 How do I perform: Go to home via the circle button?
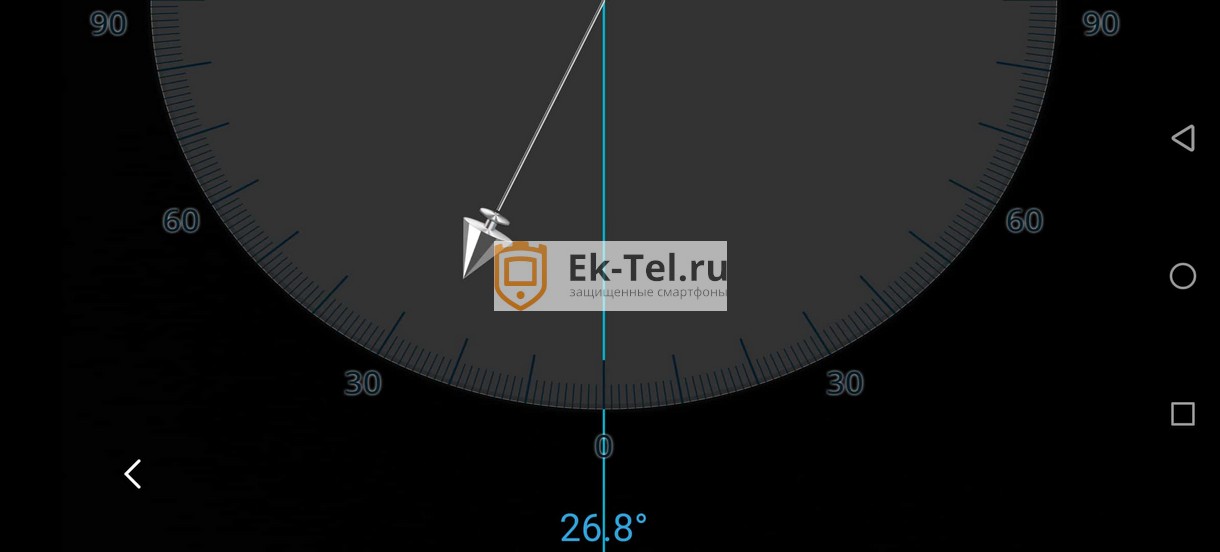(1183, 276)
